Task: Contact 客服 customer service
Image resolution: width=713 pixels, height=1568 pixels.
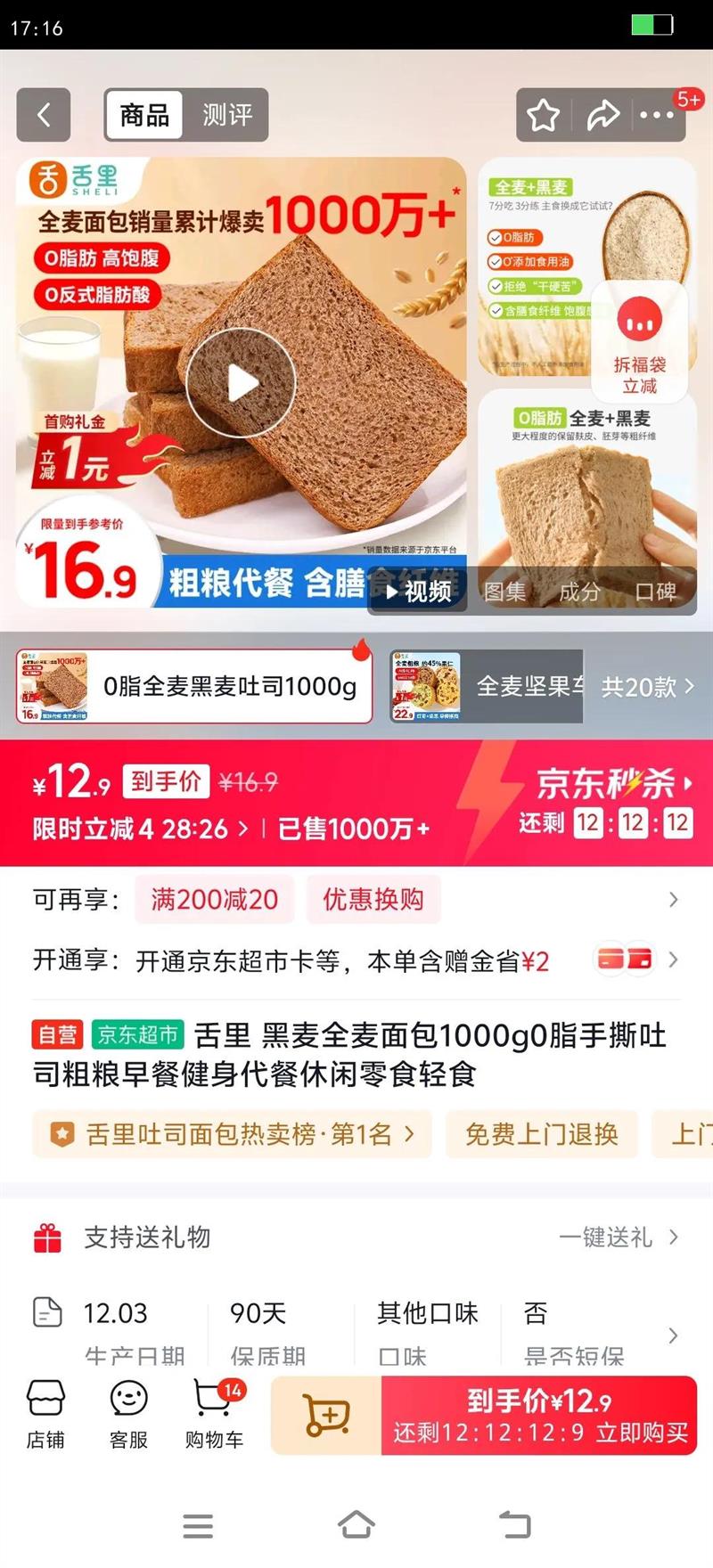Action: [x=128, y=1415]
